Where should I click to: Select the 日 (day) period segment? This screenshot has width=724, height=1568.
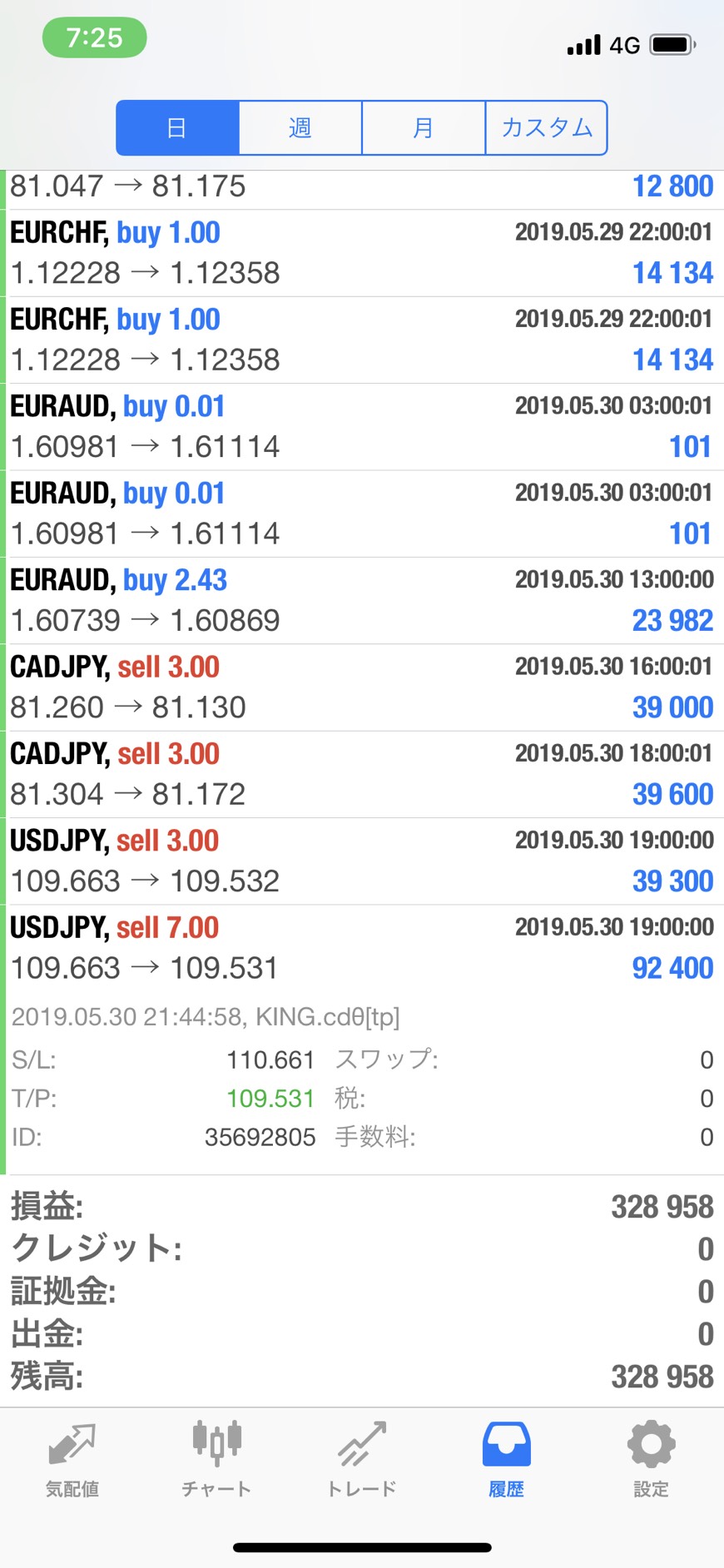click(177, 128)
